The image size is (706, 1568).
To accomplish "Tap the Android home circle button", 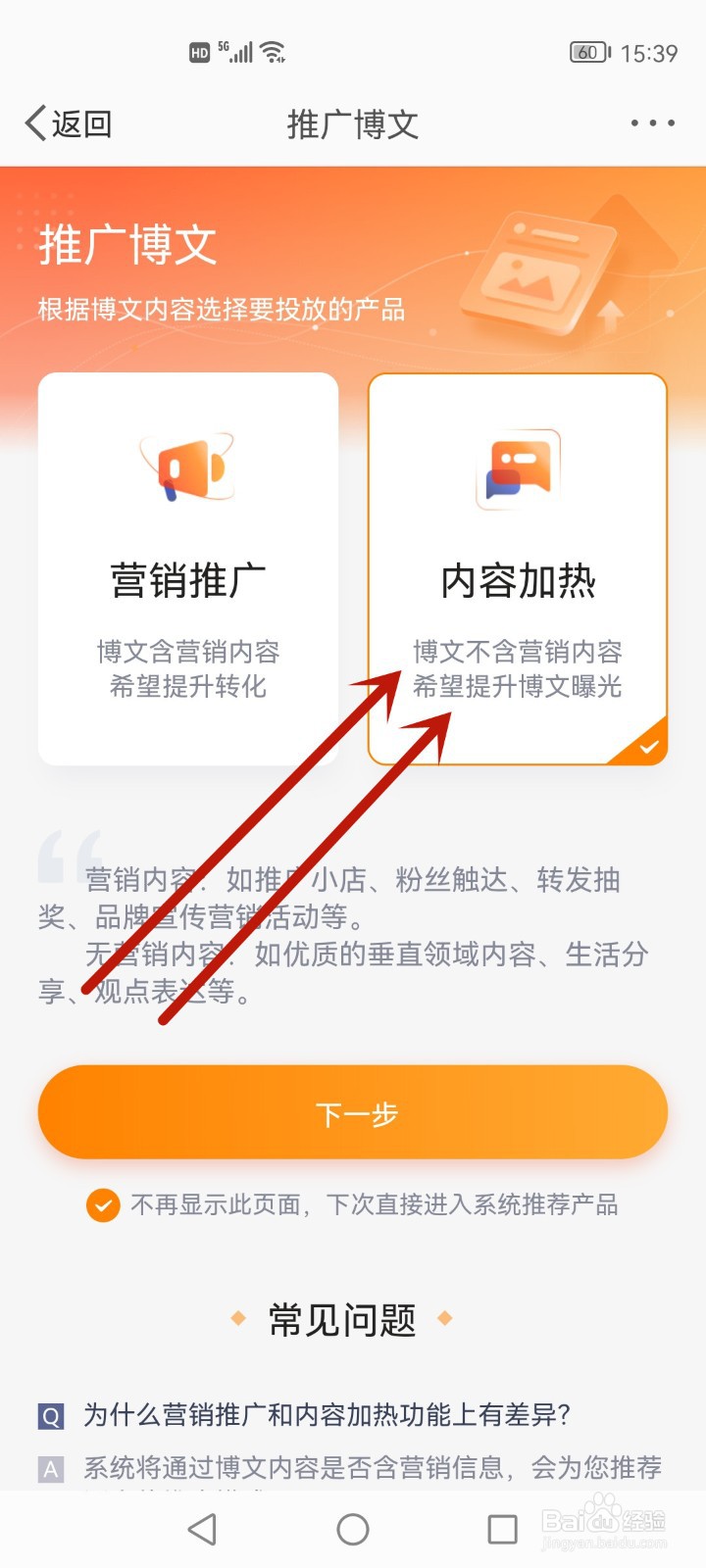I will (x=353, y=1528).
